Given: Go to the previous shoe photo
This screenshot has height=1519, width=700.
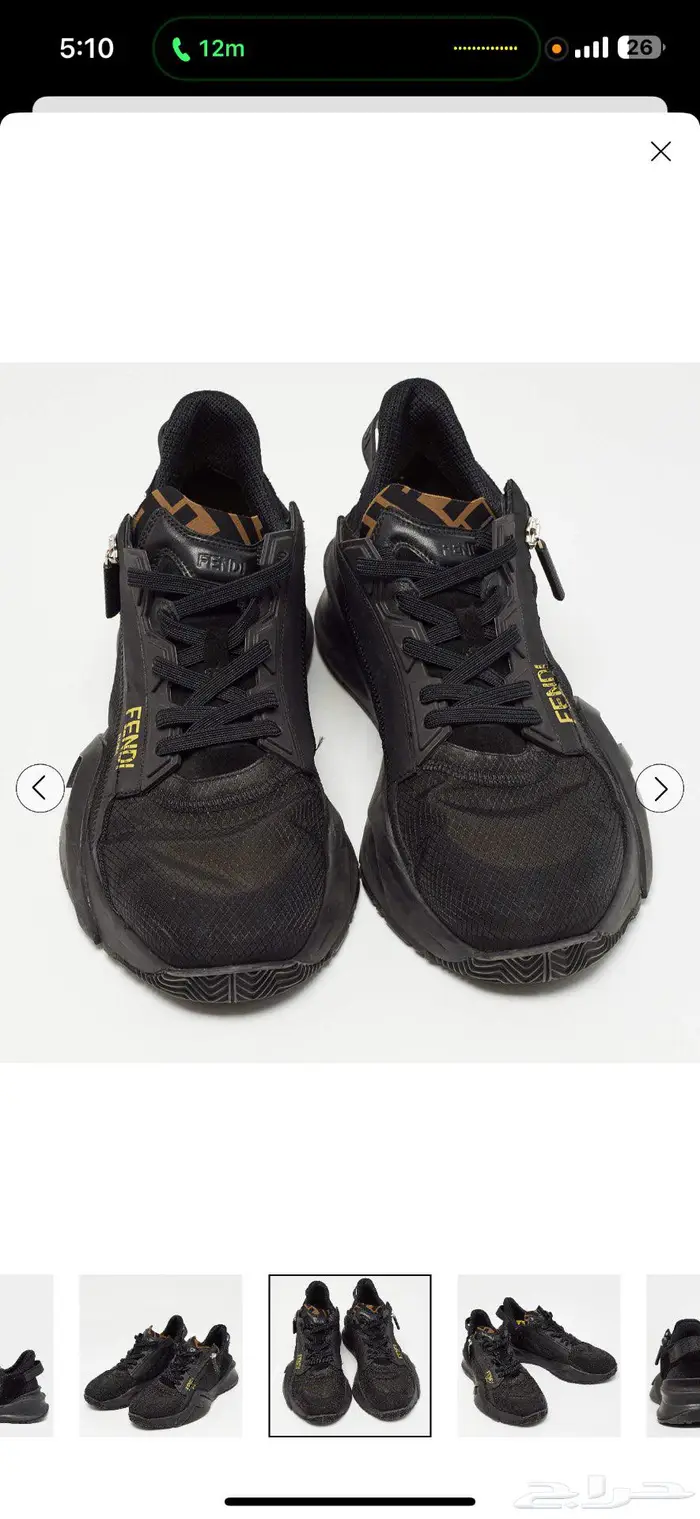Looking at the screenshot, I should point(40,788).
